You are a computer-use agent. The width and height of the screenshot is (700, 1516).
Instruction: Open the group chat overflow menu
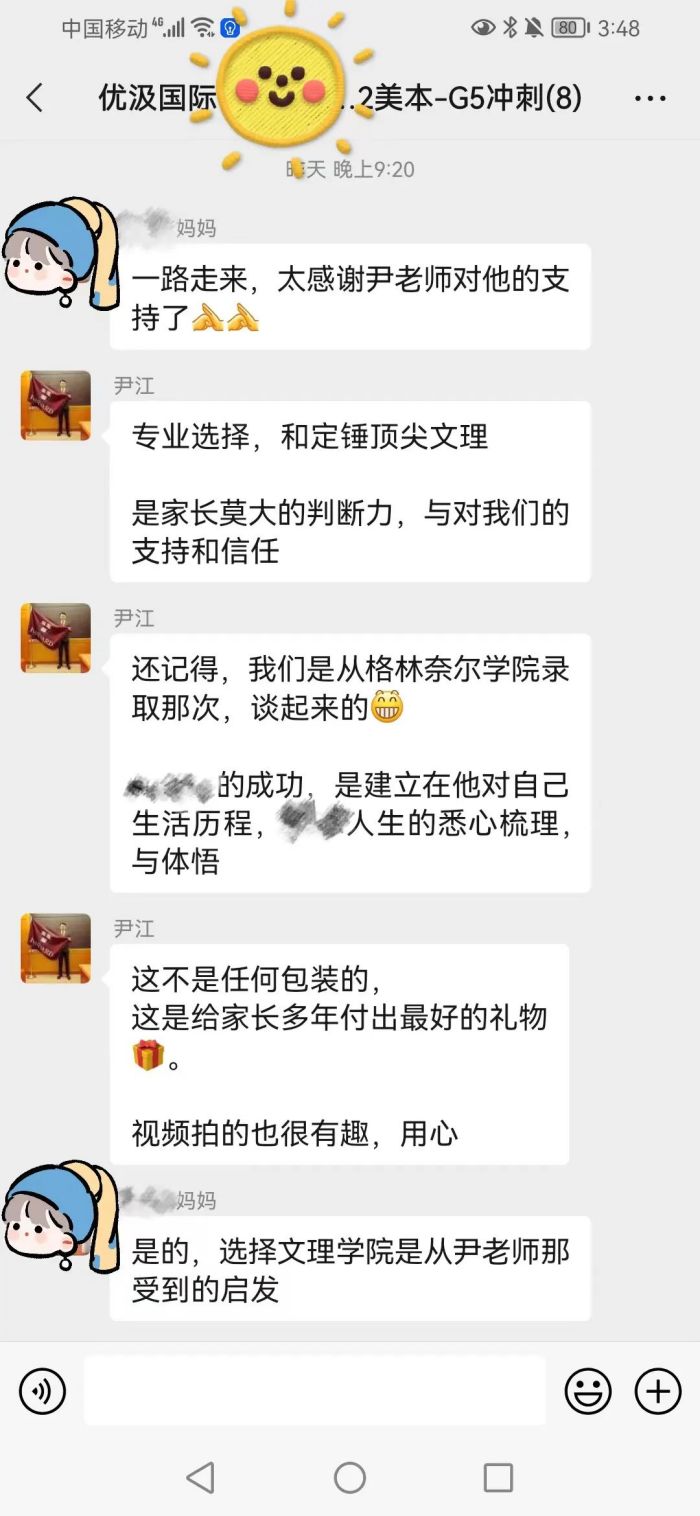(x=650, y=98)
